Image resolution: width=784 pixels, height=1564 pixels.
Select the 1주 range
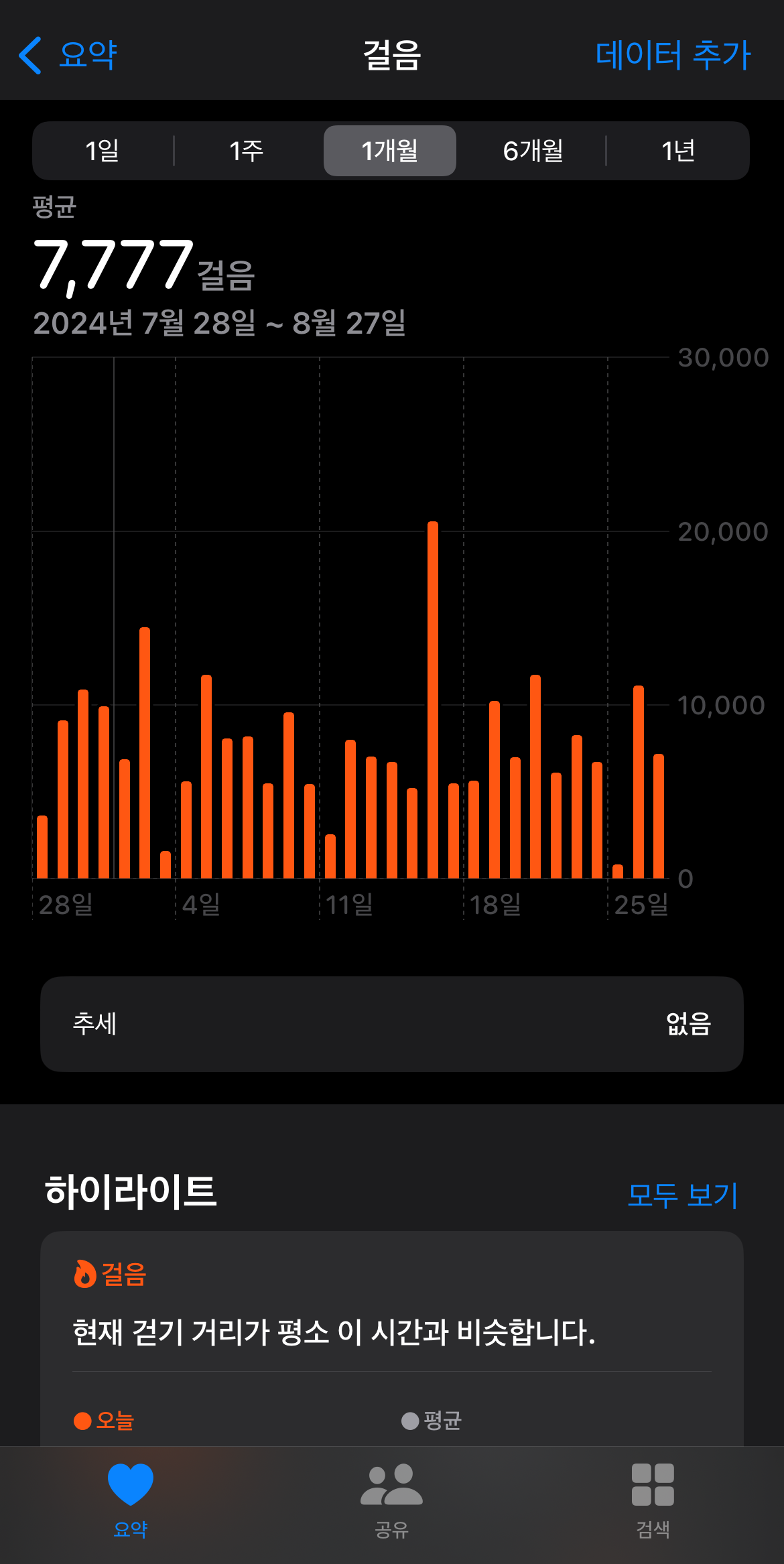click(x=247, y=151)
